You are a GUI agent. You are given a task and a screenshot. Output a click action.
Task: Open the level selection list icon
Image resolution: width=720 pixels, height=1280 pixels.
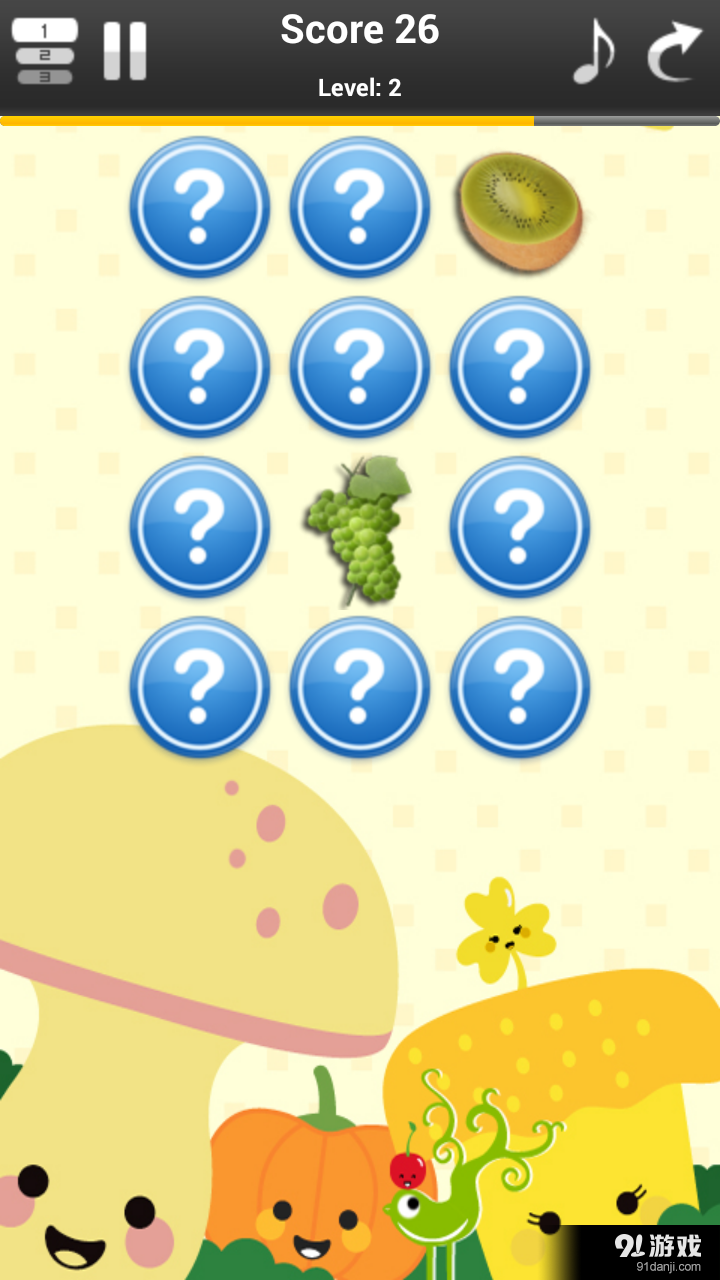pos(45,52)
